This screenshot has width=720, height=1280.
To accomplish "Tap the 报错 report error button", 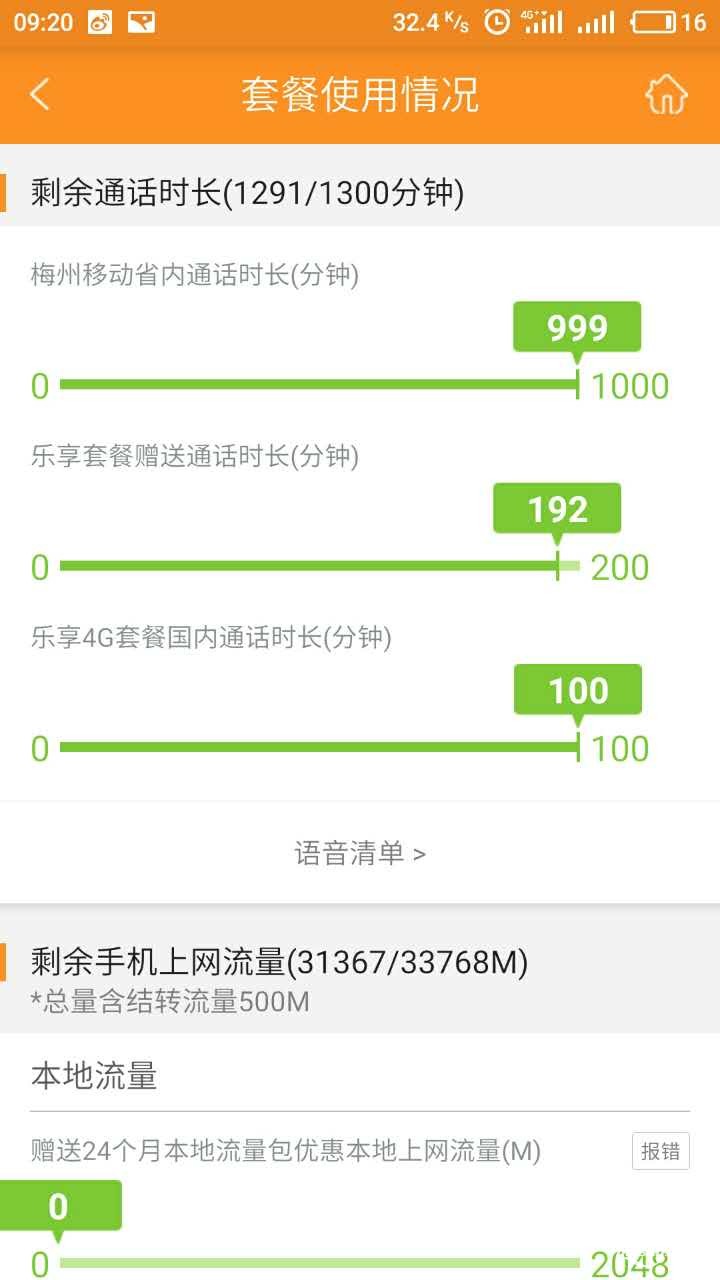I will point(660,1151).
